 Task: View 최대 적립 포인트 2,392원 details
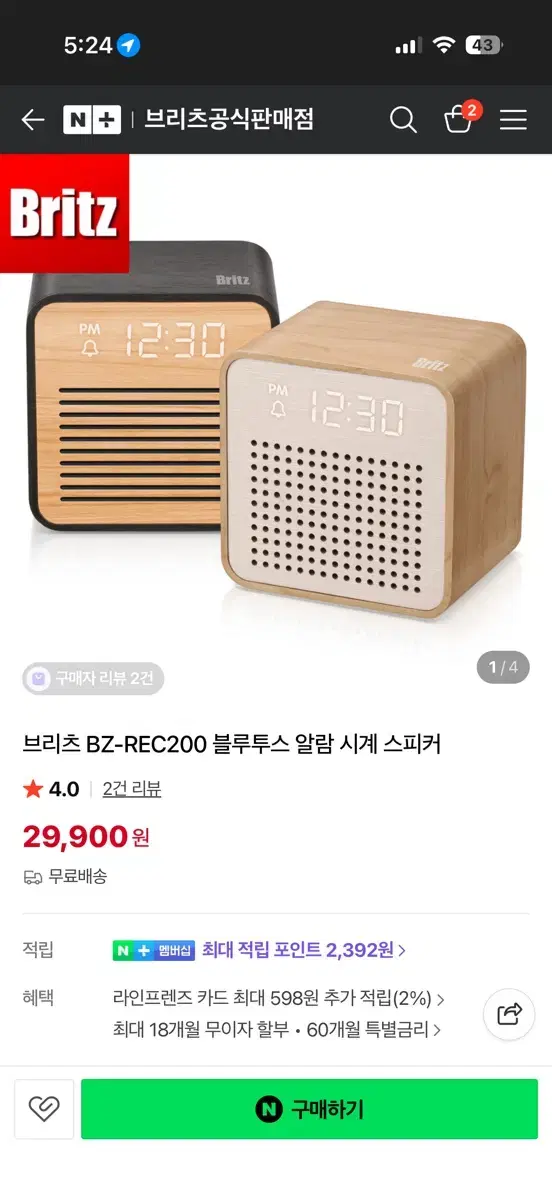click(x=304, y=950)
